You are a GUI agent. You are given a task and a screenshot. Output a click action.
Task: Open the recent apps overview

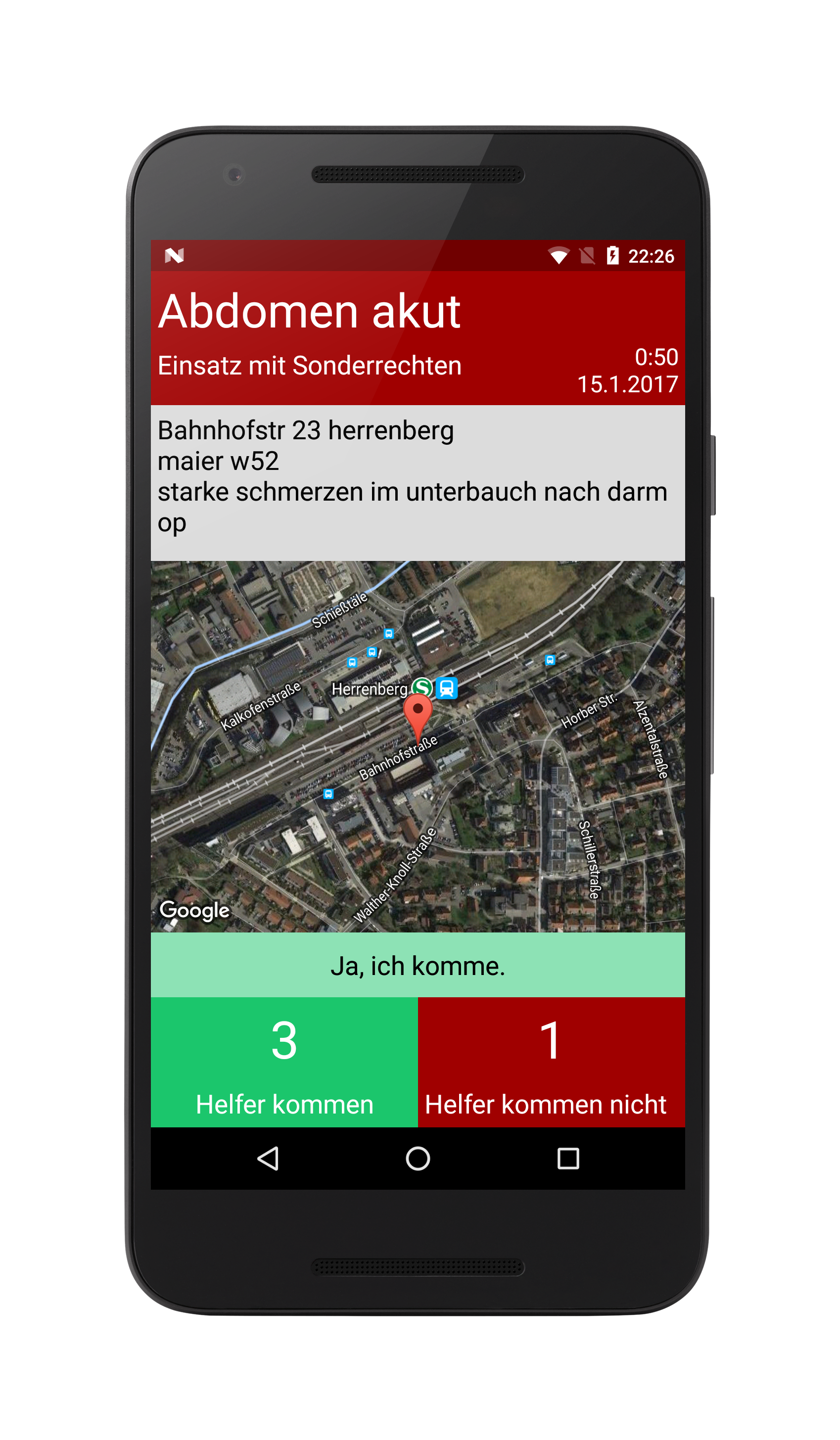(x=567, y=1159)
